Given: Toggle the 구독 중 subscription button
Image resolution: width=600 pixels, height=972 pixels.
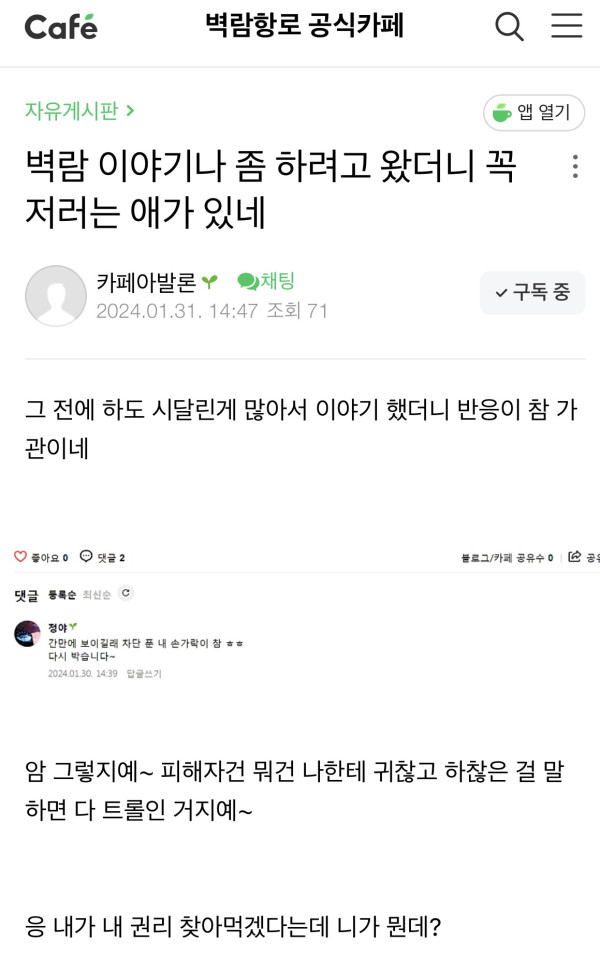Looking at the screenshot, I should 532,292.
